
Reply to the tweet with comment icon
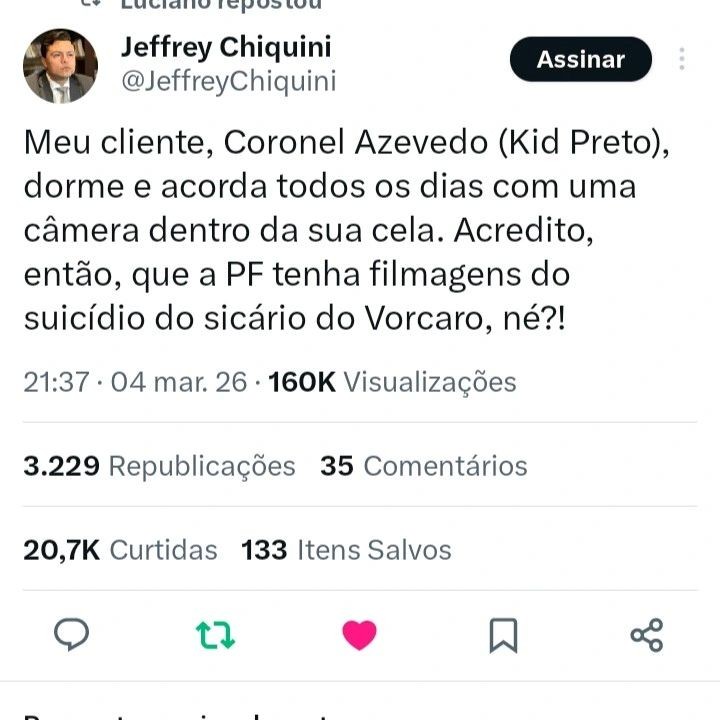(x=71, y=634)
